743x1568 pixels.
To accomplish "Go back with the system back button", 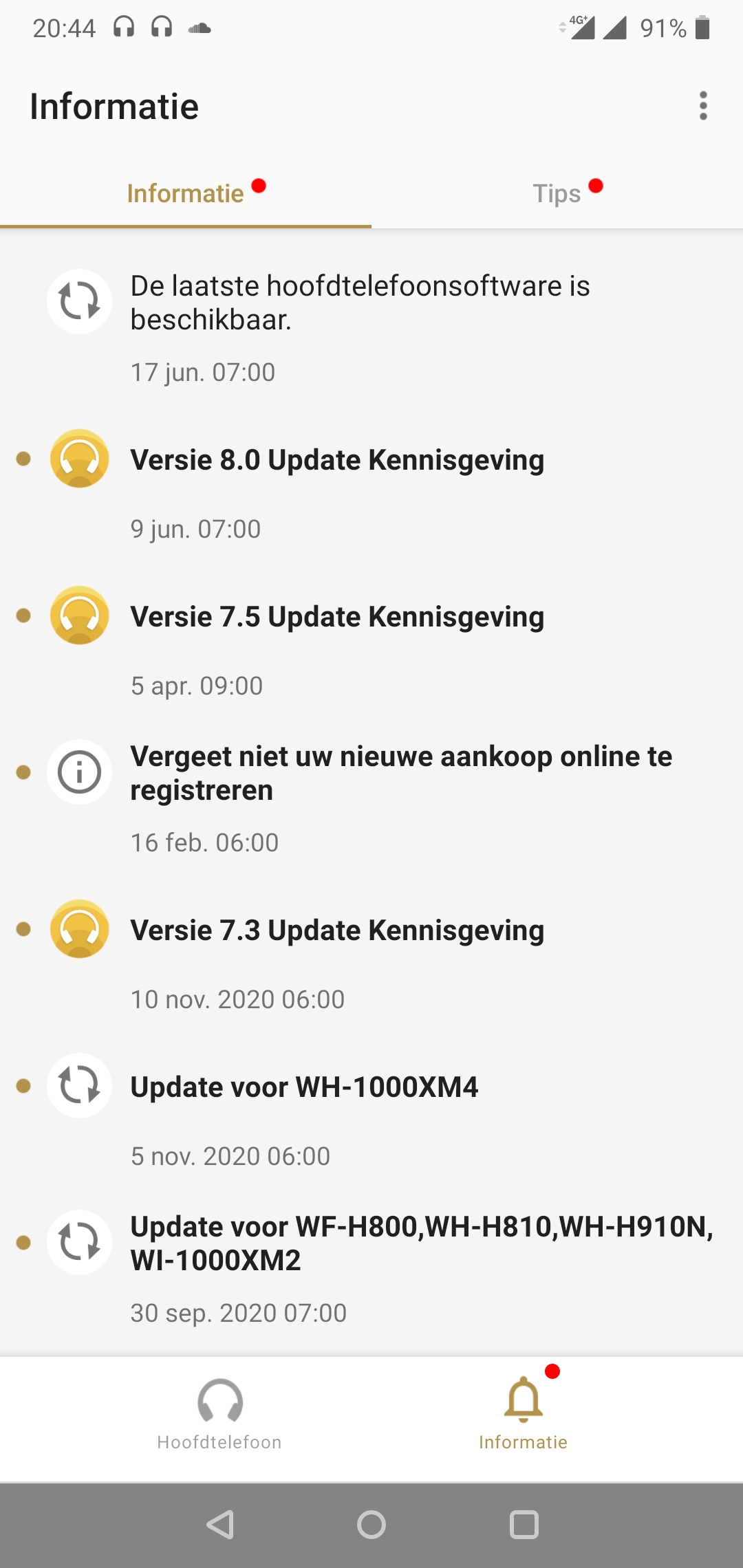I will (x=220, y=1525).
